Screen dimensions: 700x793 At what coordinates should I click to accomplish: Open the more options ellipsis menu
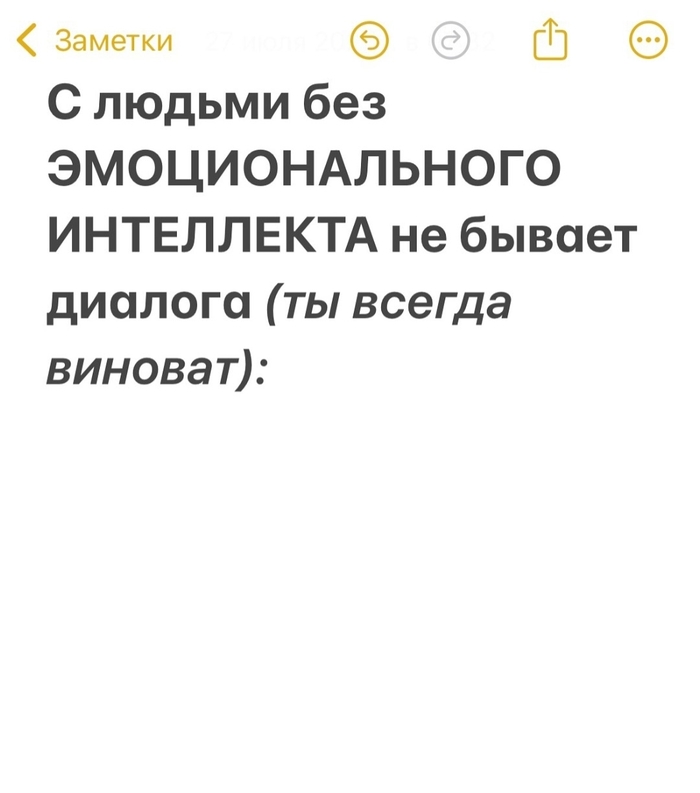pos(647,41)
